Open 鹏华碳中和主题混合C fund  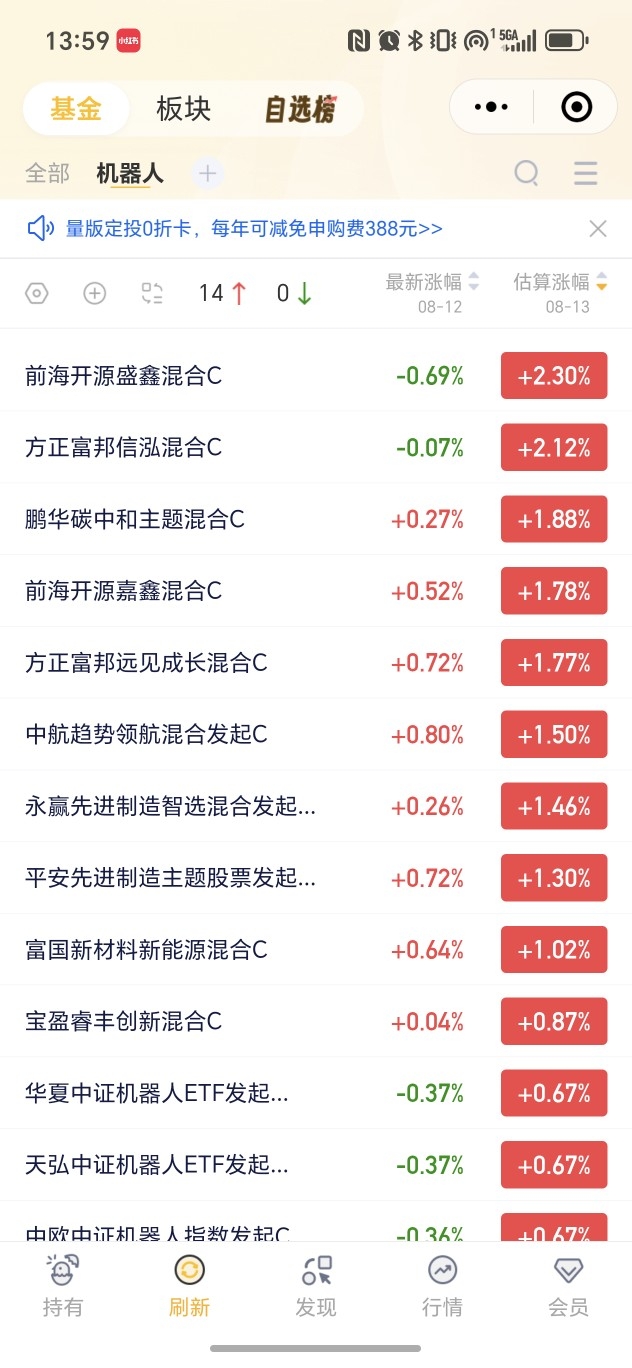[x=316, y=519]
